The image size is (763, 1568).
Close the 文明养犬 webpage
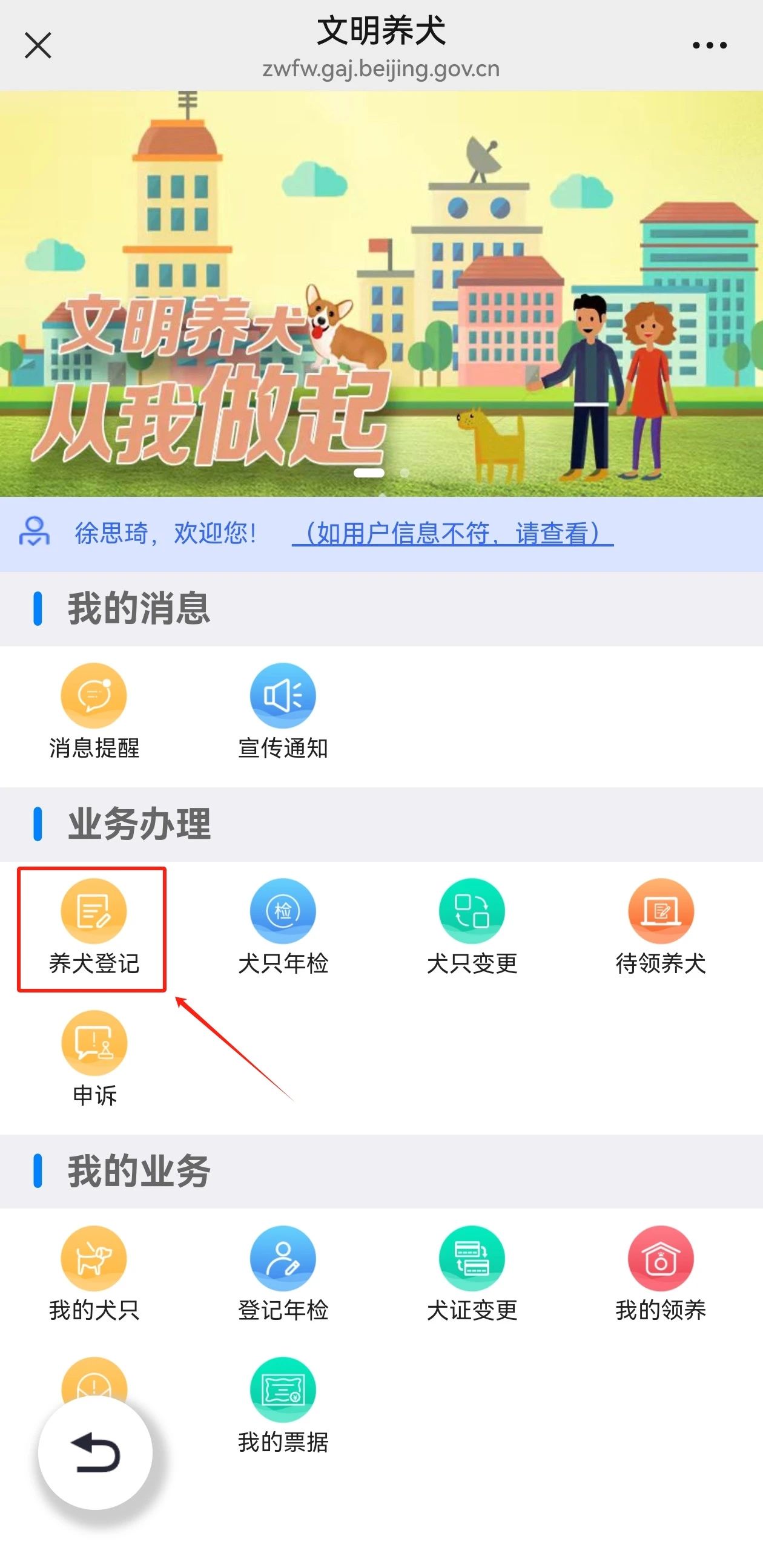click(x=38, y=45)
